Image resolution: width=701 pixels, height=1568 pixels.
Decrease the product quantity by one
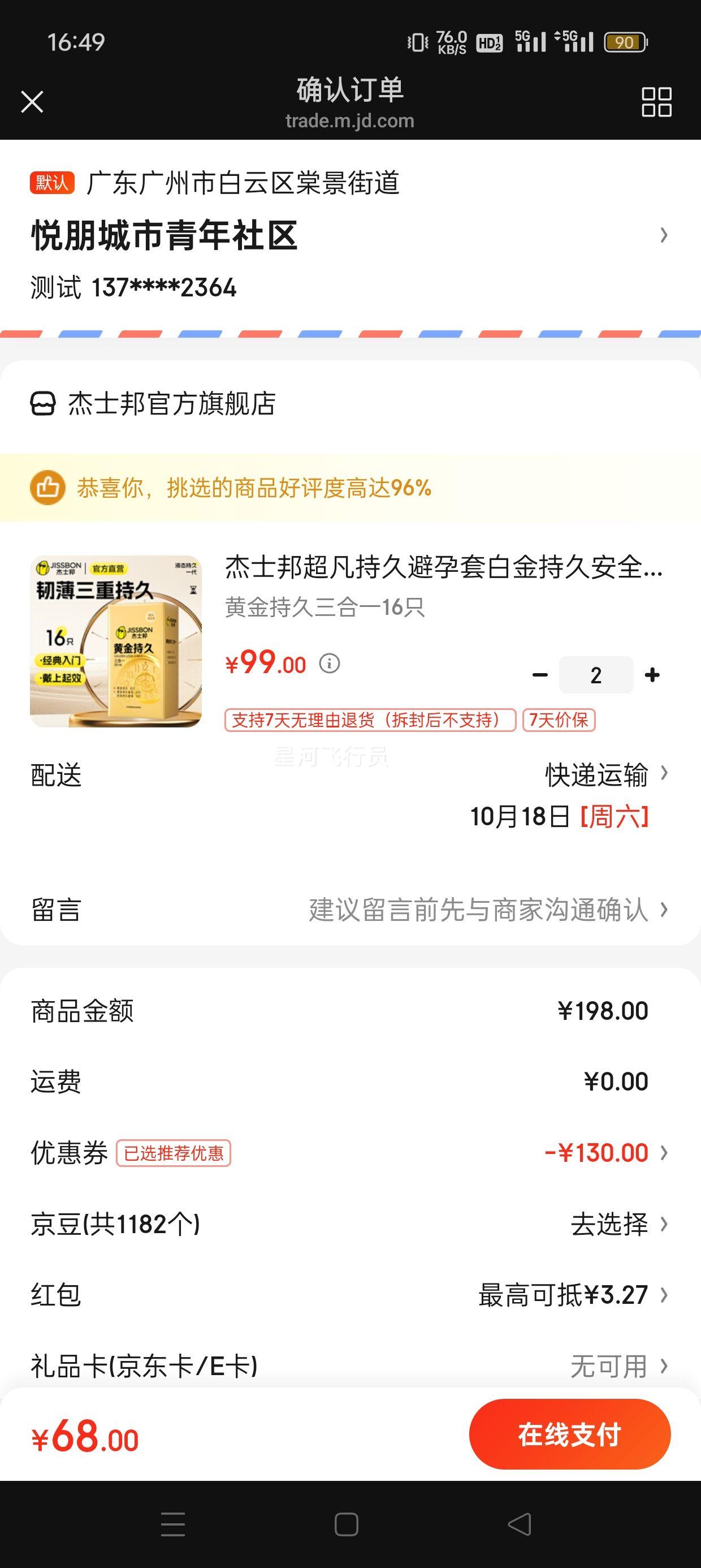[x=540, y=675]
